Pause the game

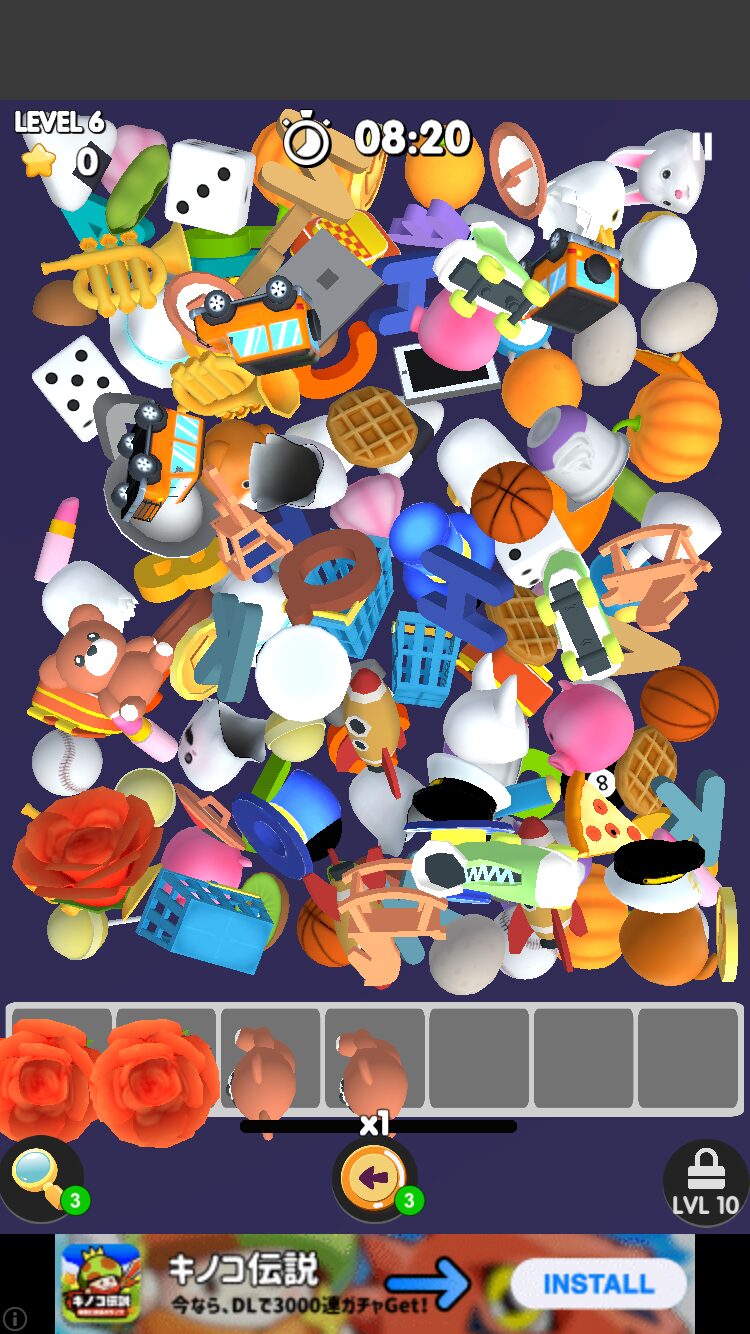702,147
